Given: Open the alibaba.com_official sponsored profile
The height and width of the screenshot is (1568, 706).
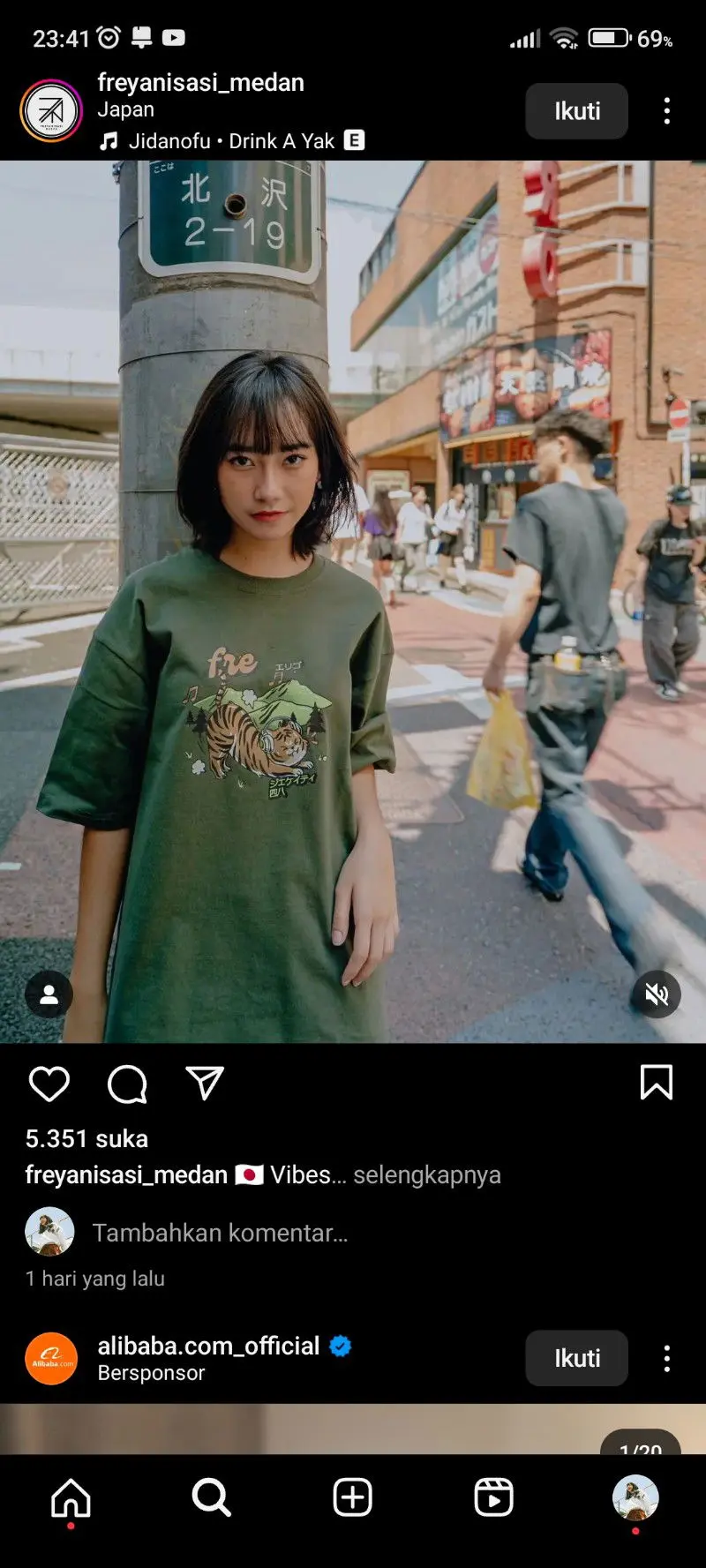Looking at the screenshot, I should pyautogui.click(x=208, y=1346).
